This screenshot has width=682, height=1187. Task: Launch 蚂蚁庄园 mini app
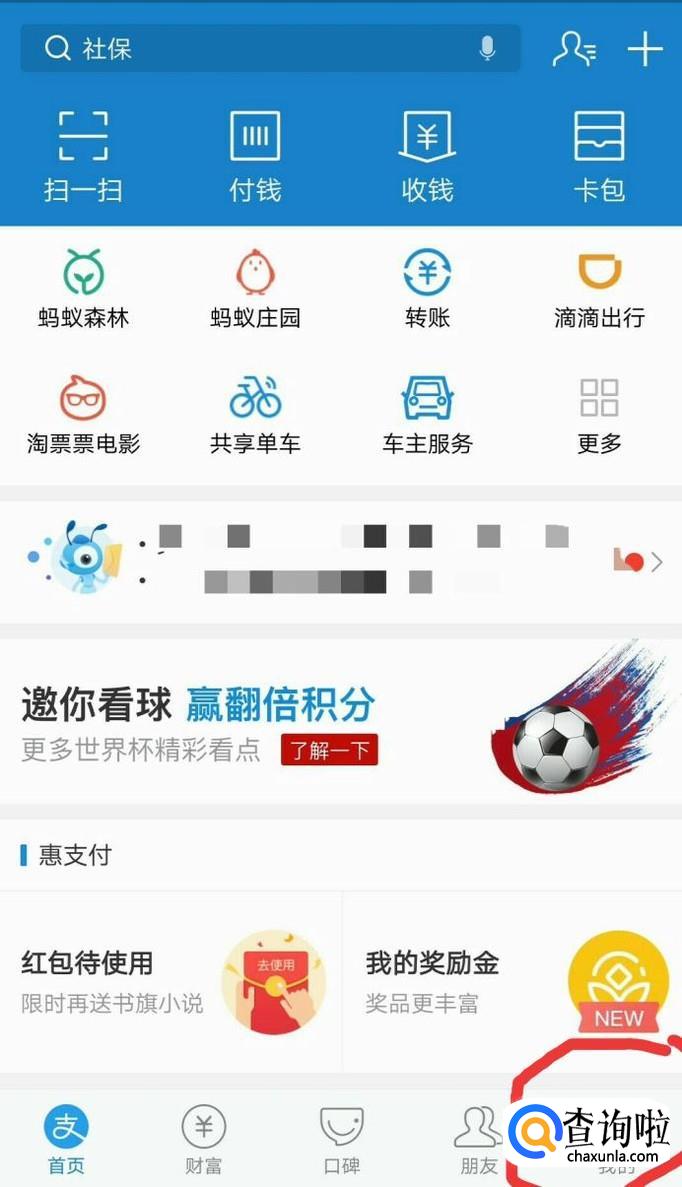255,288
